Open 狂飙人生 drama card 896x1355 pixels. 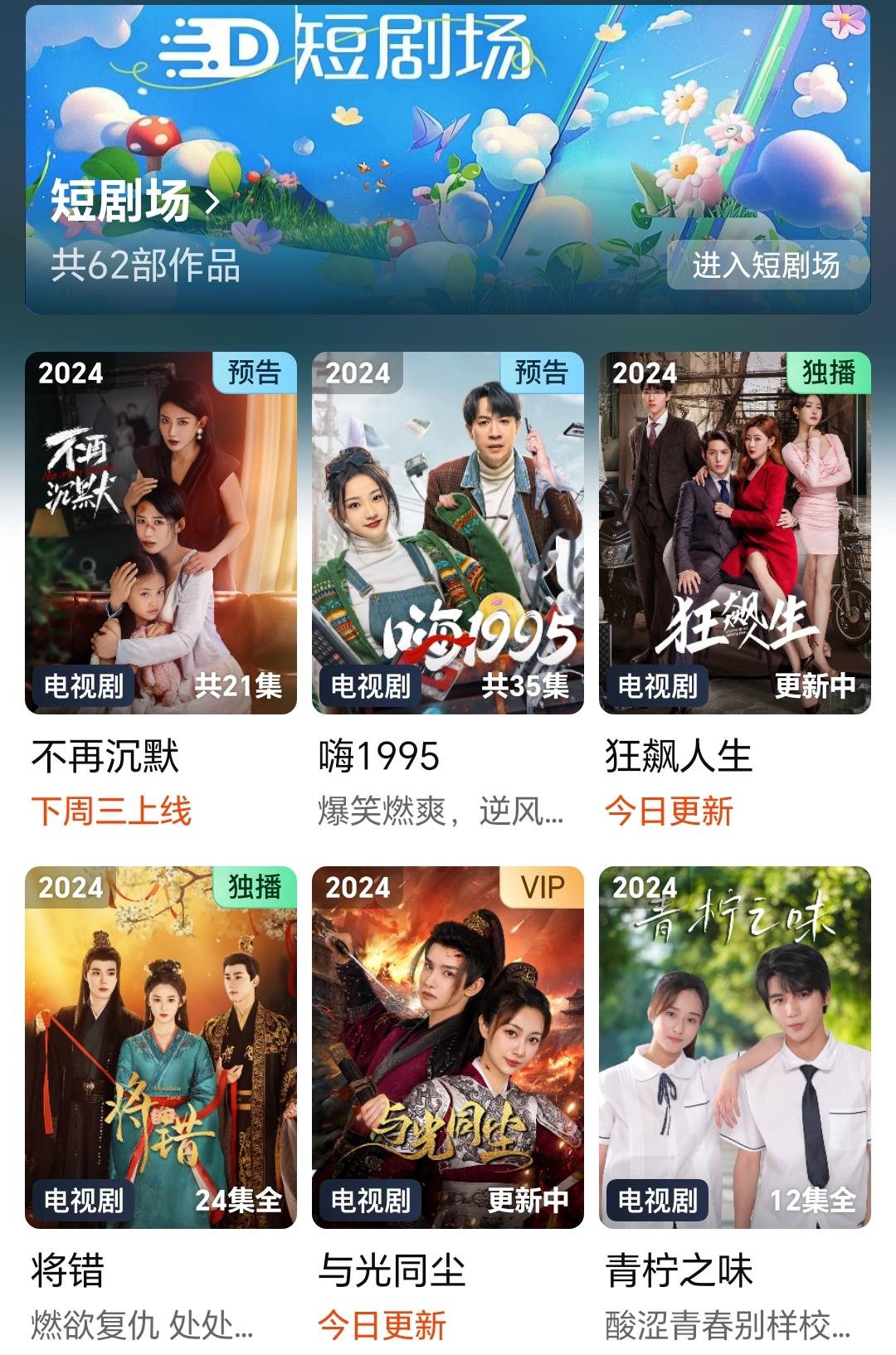[x=735, y=533]
